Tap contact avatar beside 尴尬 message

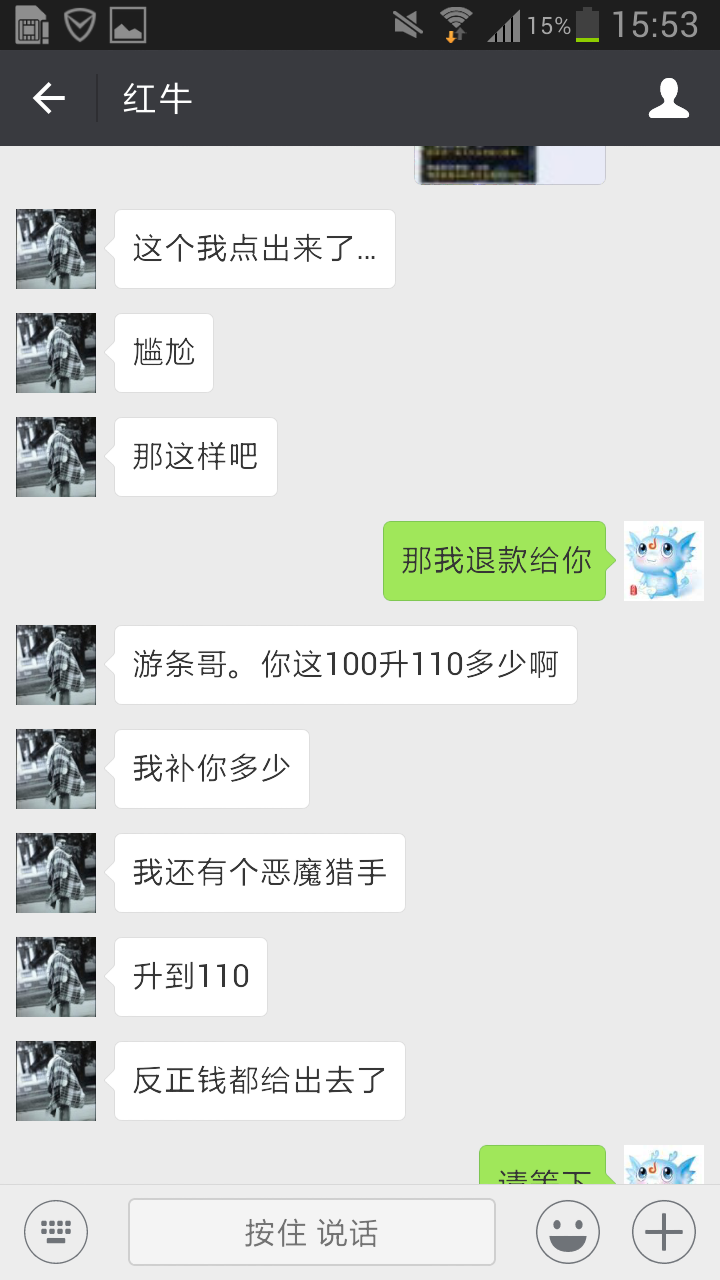click(56, 353)
